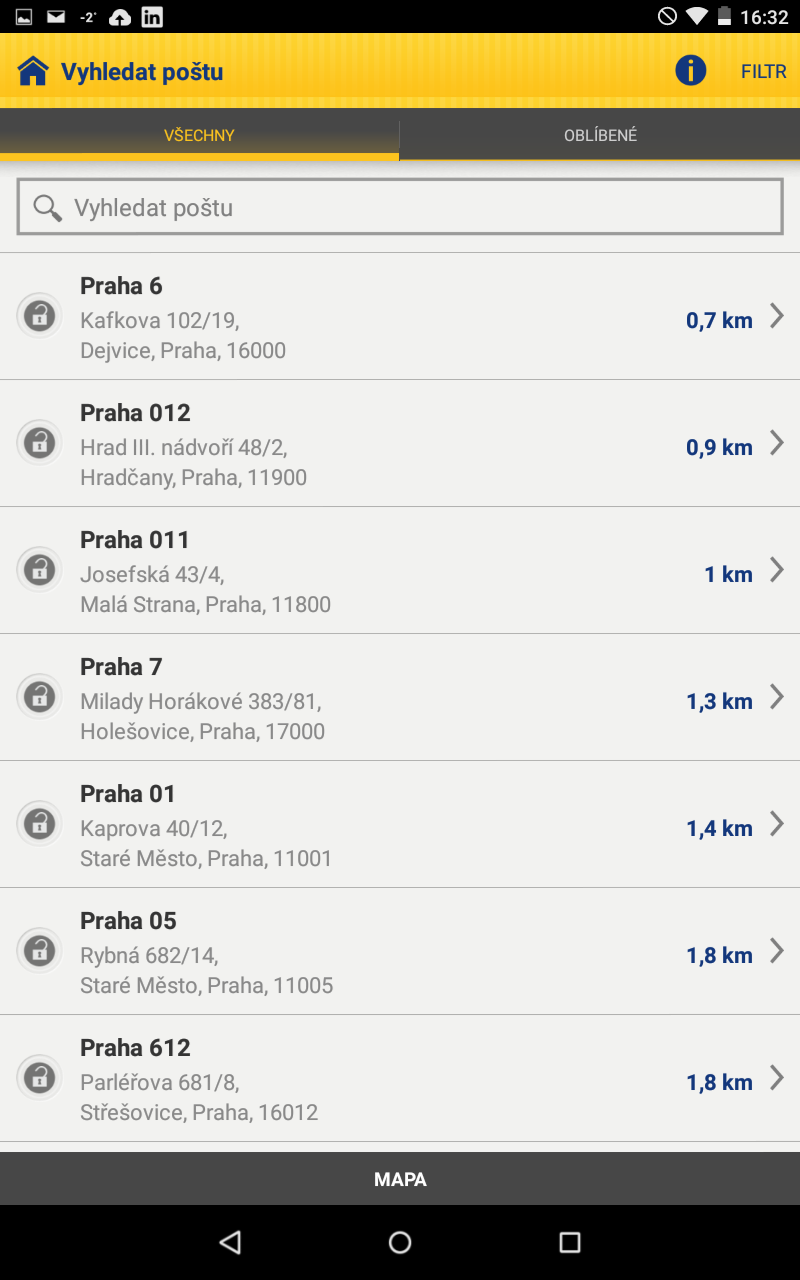View the Praha 011 Josefská entry
Screen dimensions: 800x1280
point(400,571)
